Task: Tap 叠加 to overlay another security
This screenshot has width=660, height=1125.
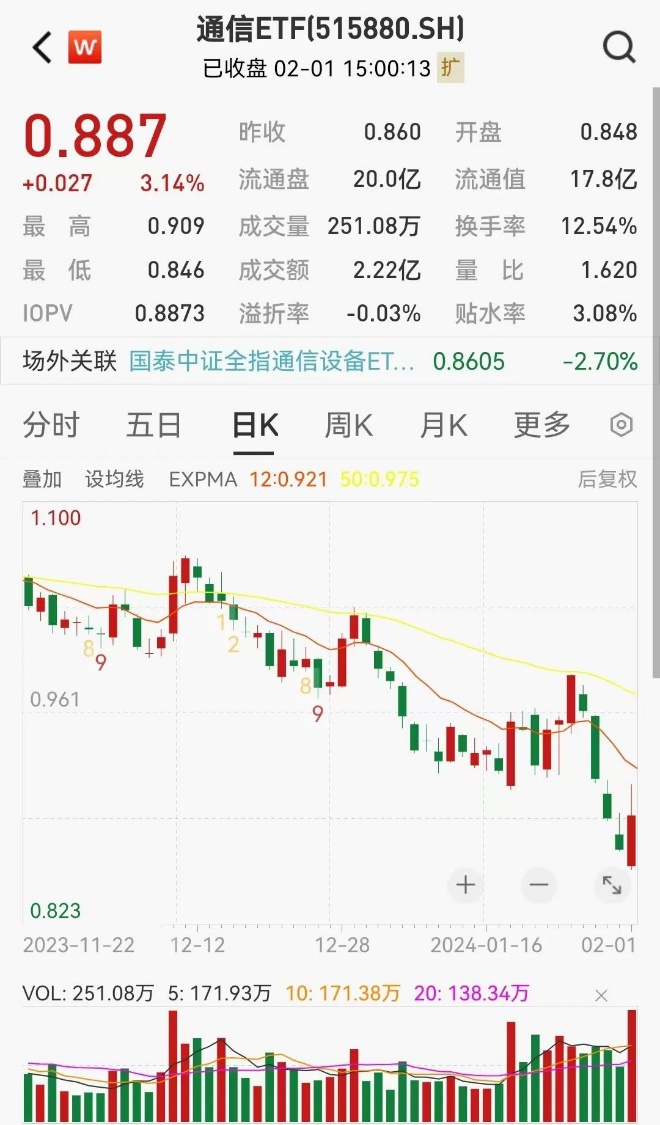Action: coord(42,479)
